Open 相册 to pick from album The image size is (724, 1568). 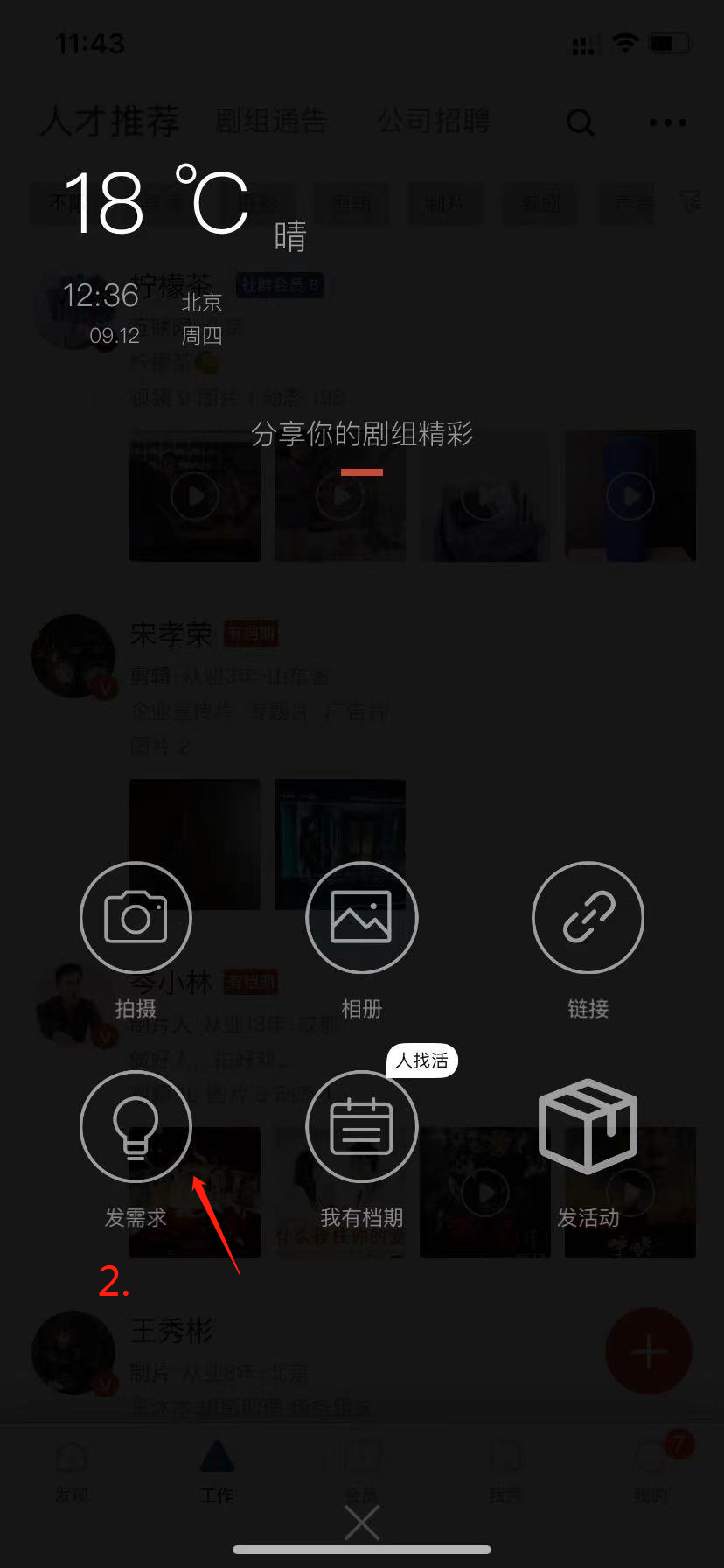tap(361, 917)
